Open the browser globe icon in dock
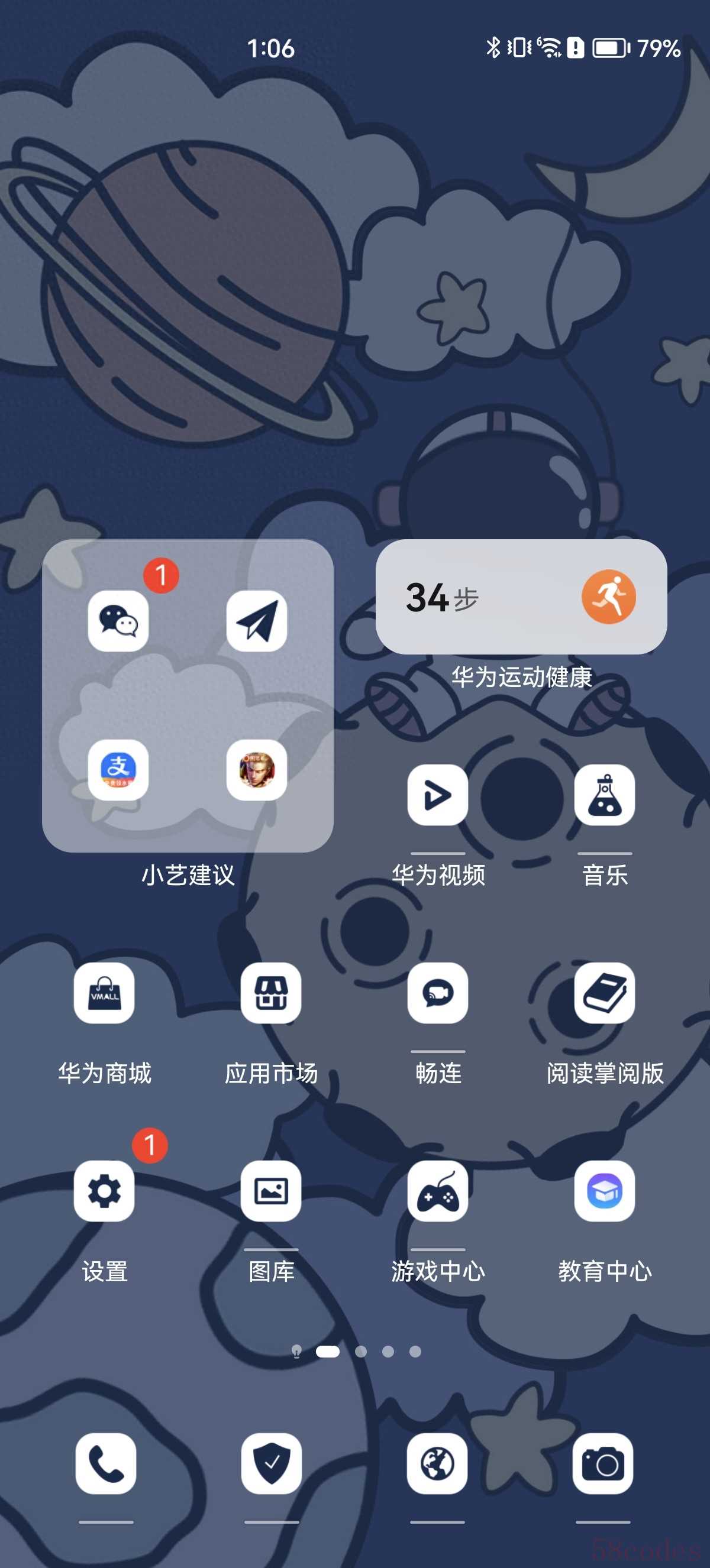 coord(437,1463)
